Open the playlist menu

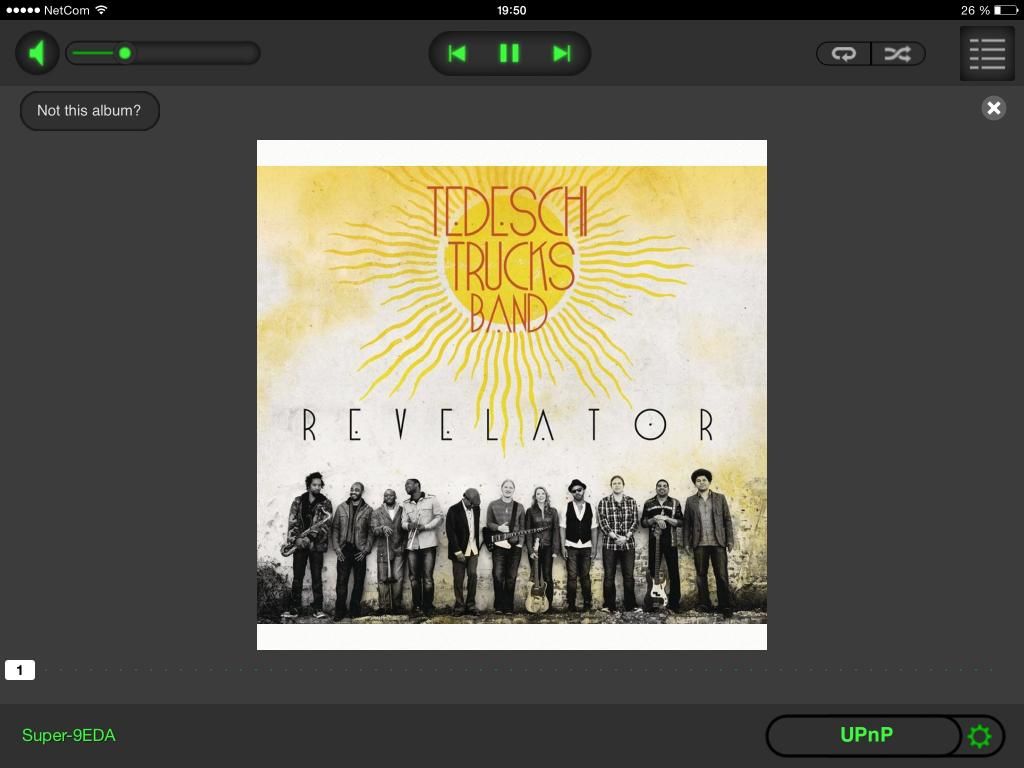tap(986, 54)
